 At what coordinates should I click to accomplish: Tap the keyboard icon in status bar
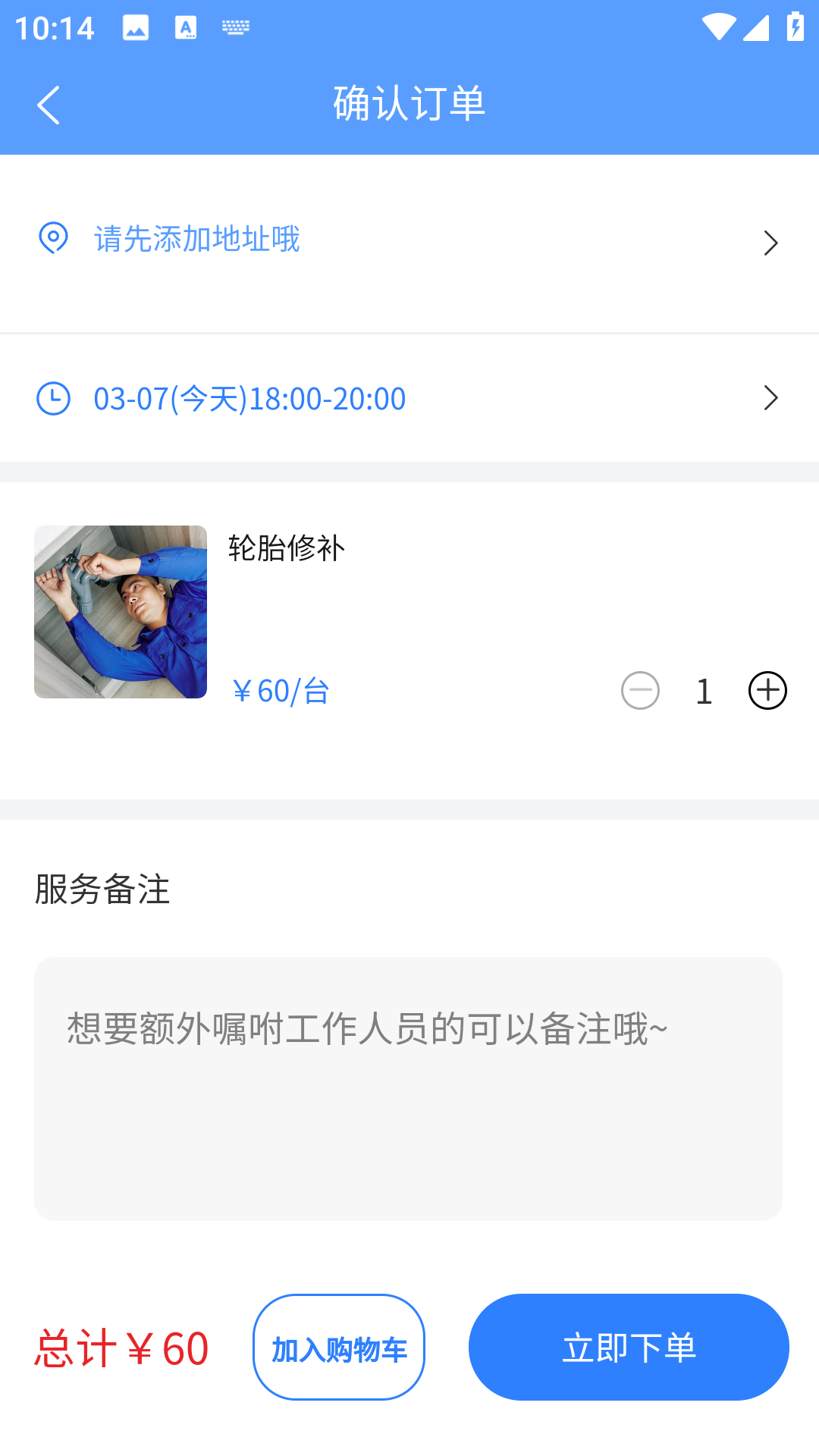pos(235,27)
